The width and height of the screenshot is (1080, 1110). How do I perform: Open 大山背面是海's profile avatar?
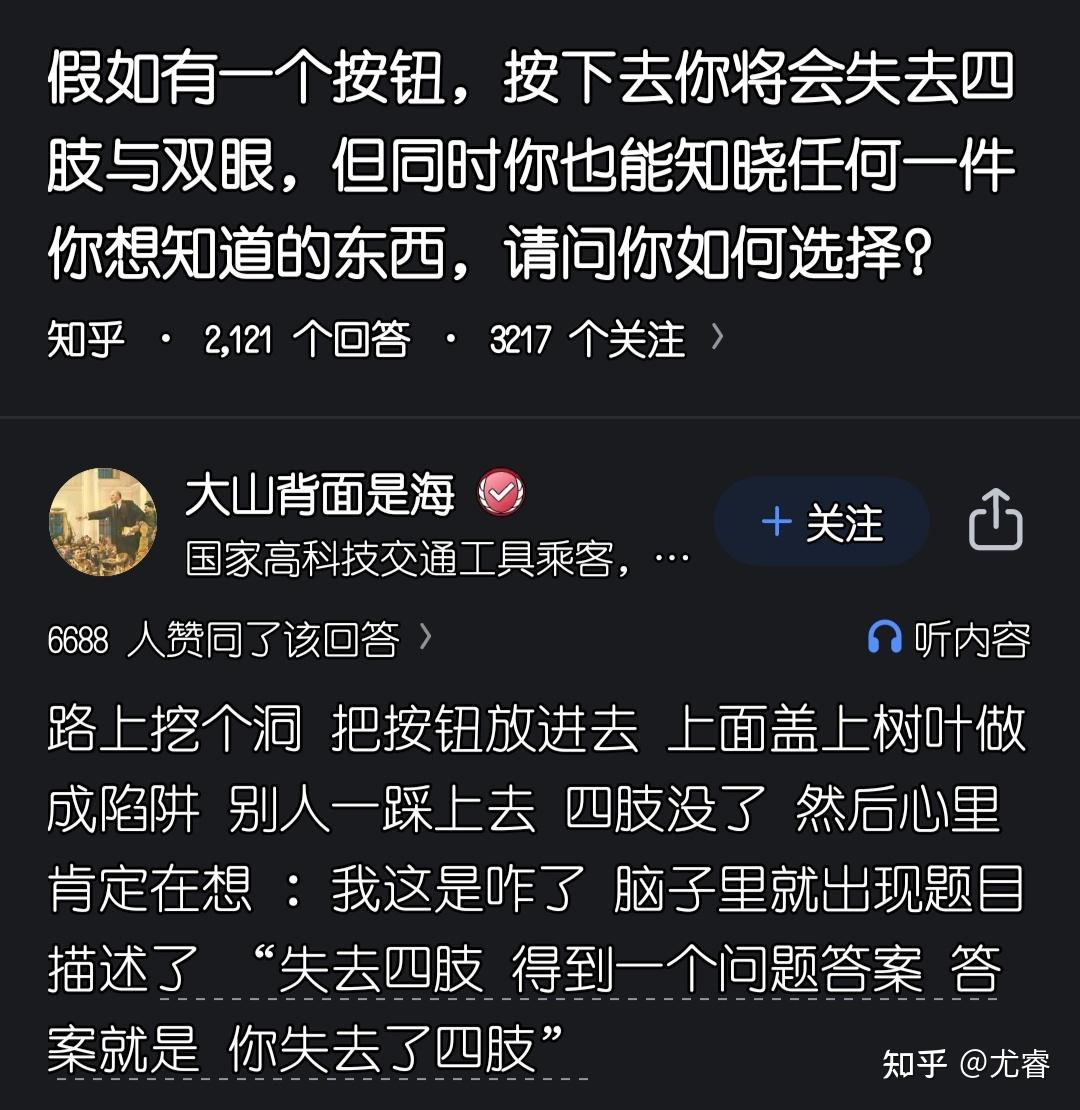[103, 522]
